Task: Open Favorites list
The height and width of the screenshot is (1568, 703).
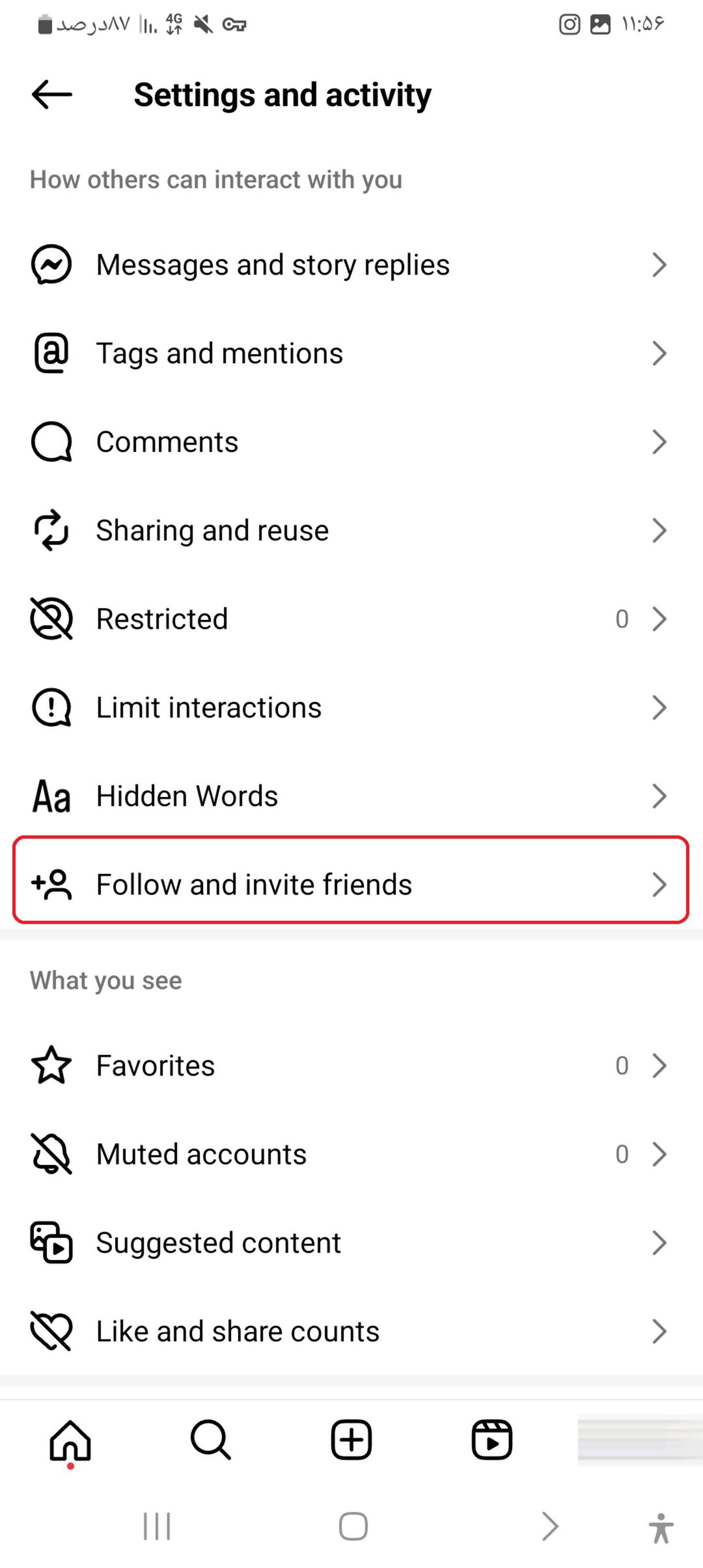Action: [x=351, y=1065]
